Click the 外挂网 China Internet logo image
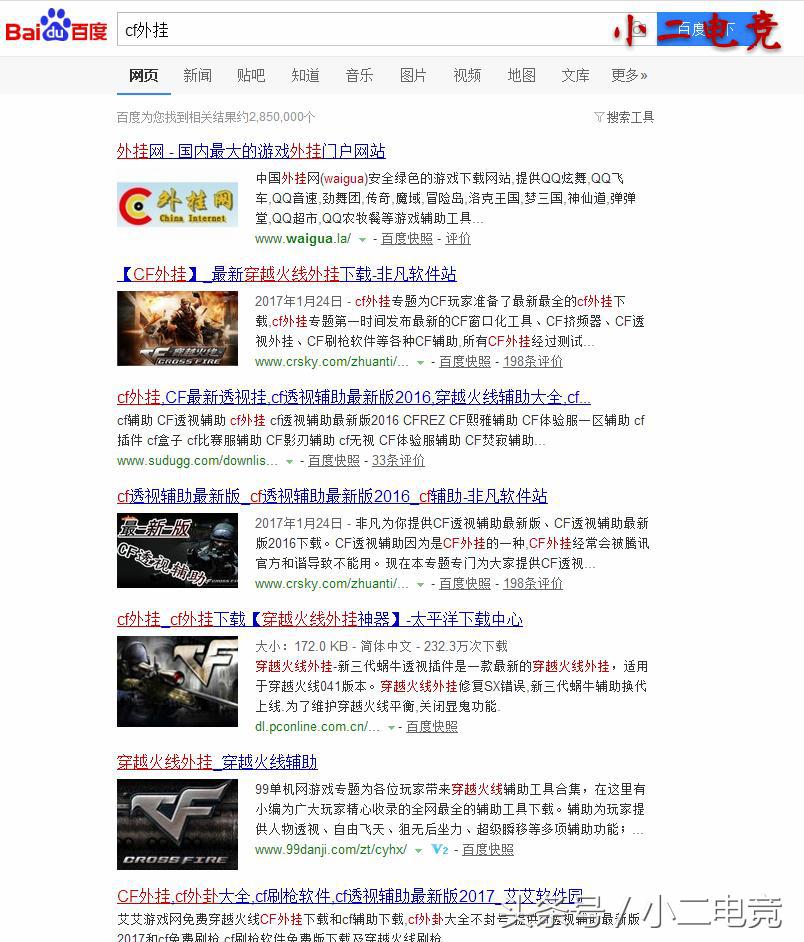The image size is (804, 942). (x=177, y=204)
